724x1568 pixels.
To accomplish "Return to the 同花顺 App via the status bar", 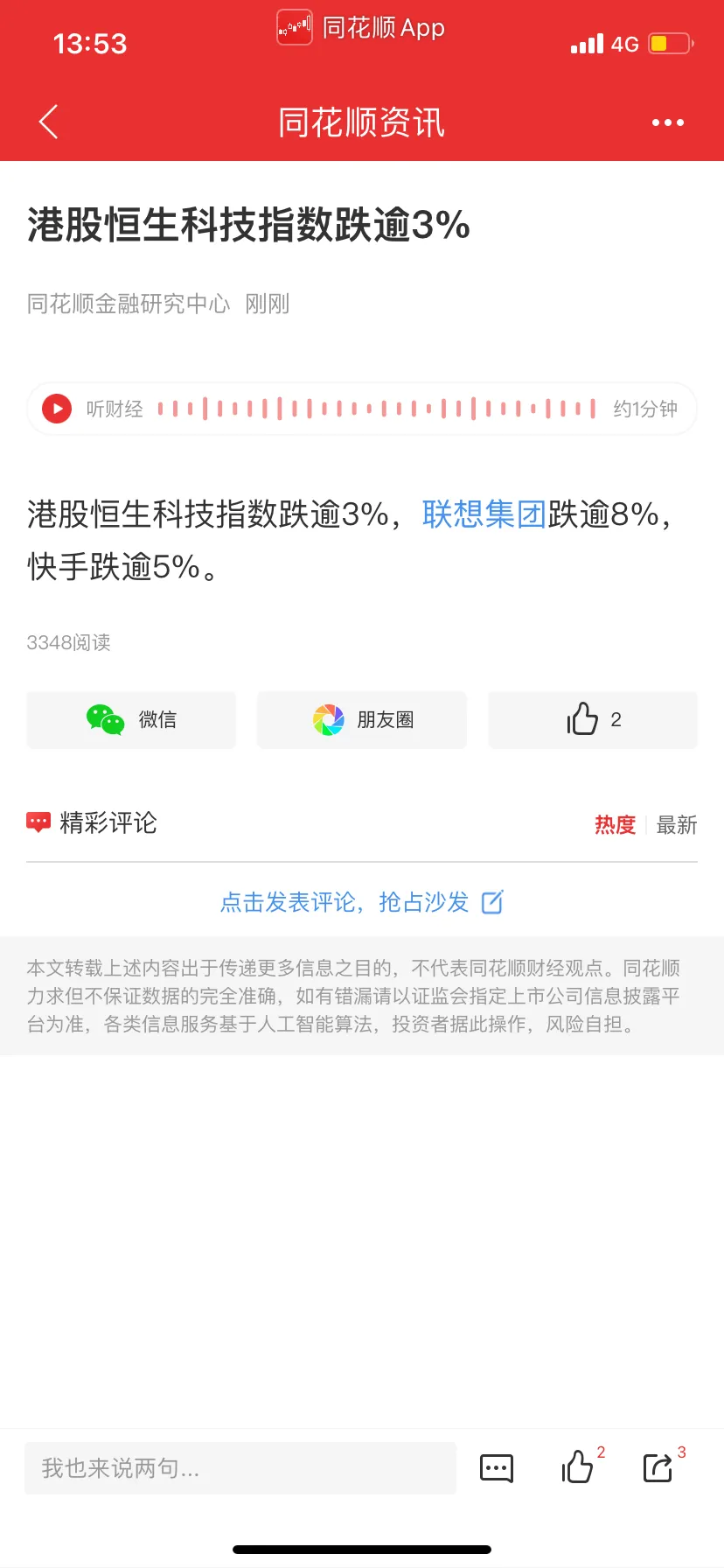I will click(361, 28).
